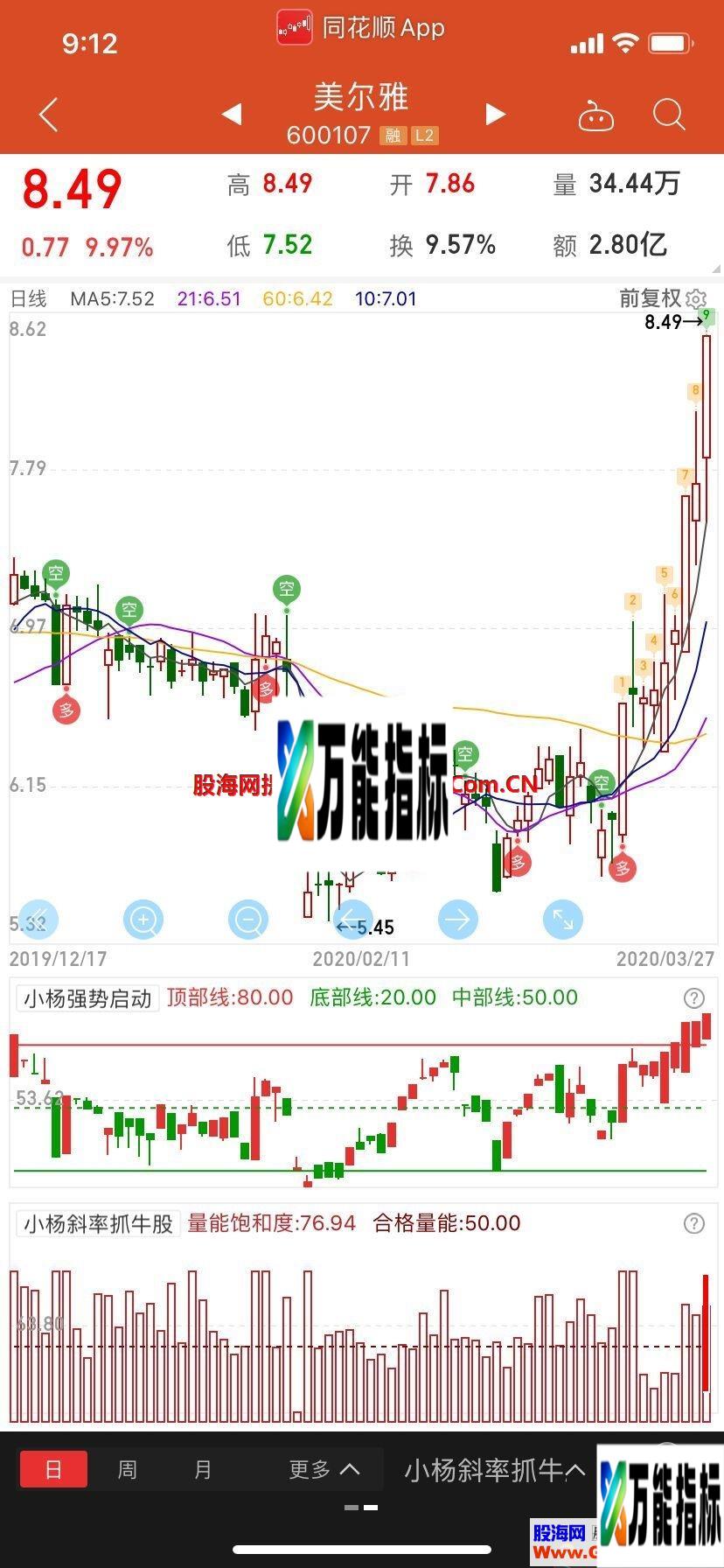Zoom in on the chart with magnifier-plus
Viewport: 724px width, 1568px height.
143,920
